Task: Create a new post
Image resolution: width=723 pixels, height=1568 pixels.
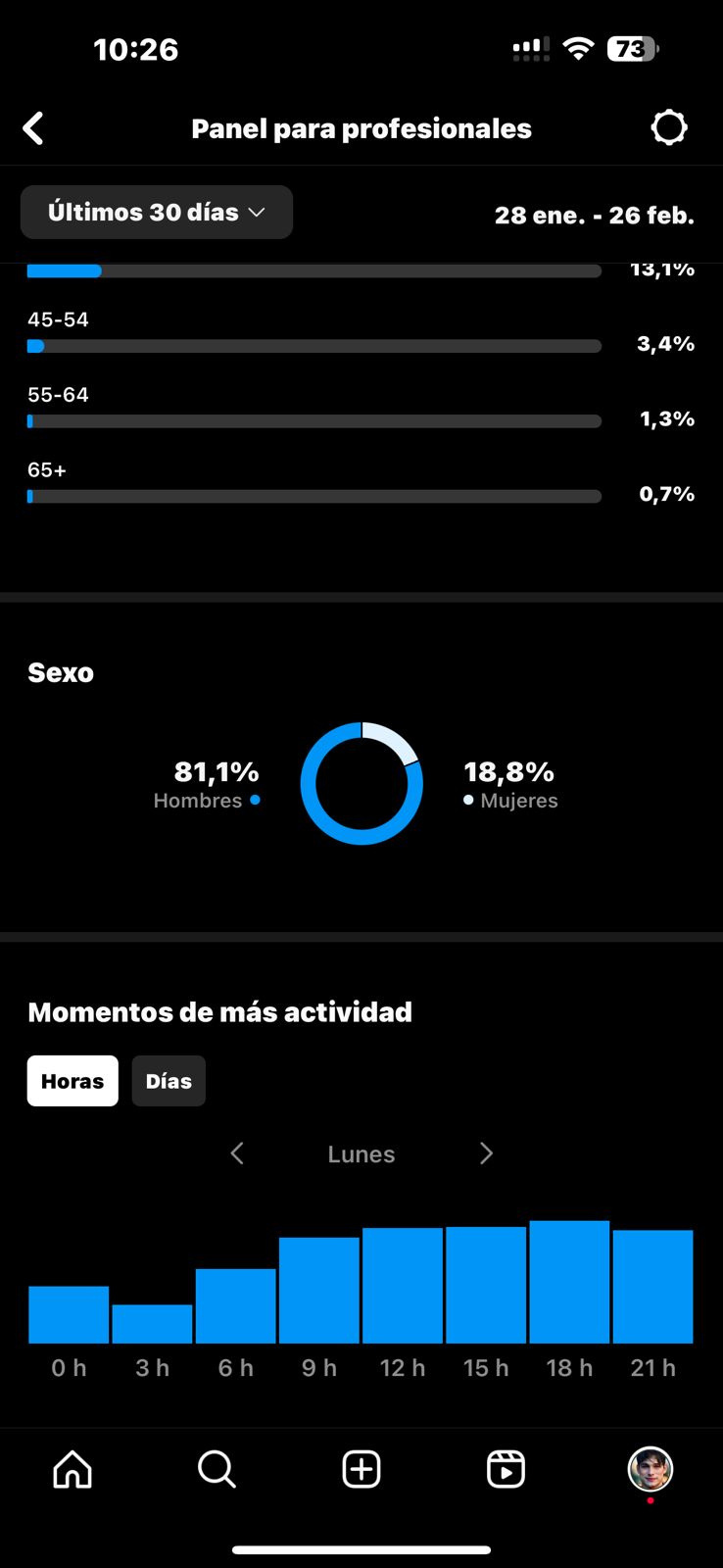Action: (x=361, y=1469)
